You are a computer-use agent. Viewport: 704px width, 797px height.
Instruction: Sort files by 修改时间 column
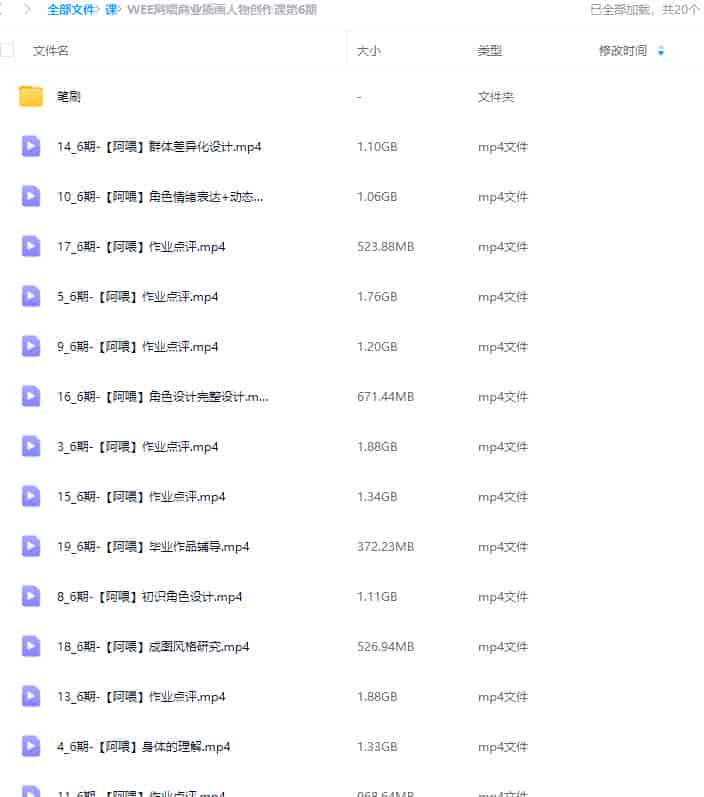[x=623, y=50]
